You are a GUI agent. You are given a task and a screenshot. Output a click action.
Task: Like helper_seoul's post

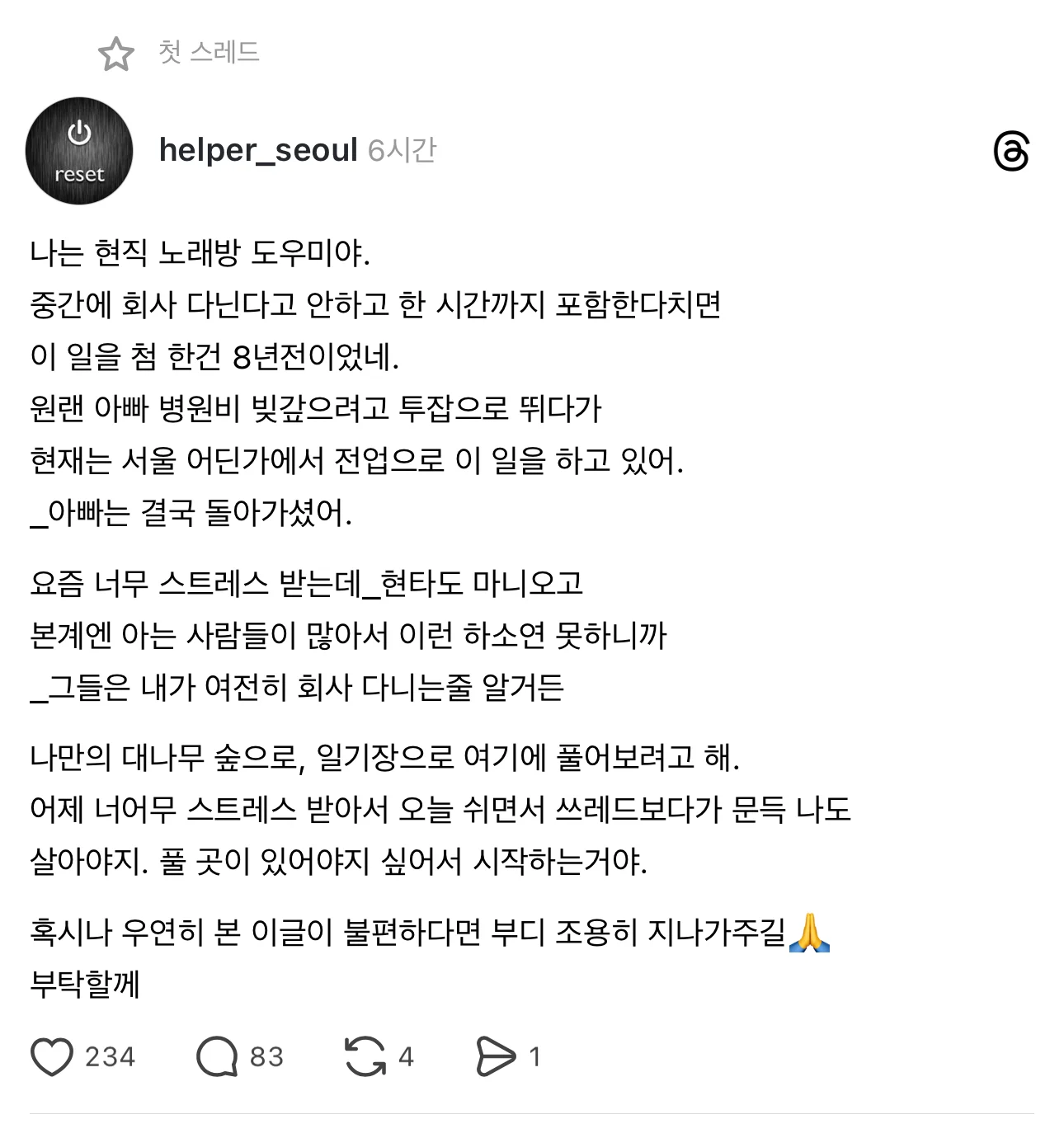52,1056
